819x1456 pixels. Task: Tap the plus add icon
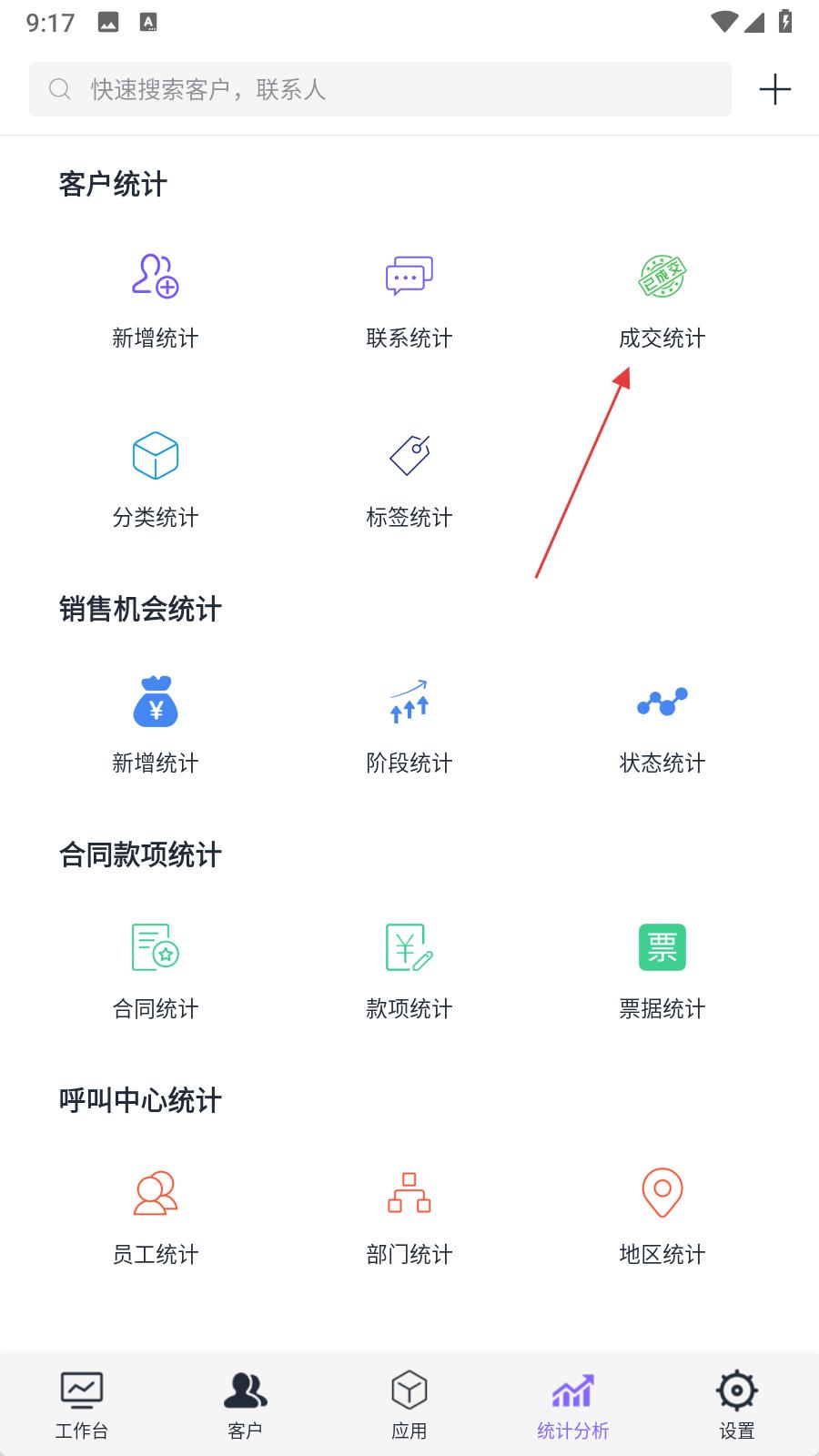[x=774, y=89]
